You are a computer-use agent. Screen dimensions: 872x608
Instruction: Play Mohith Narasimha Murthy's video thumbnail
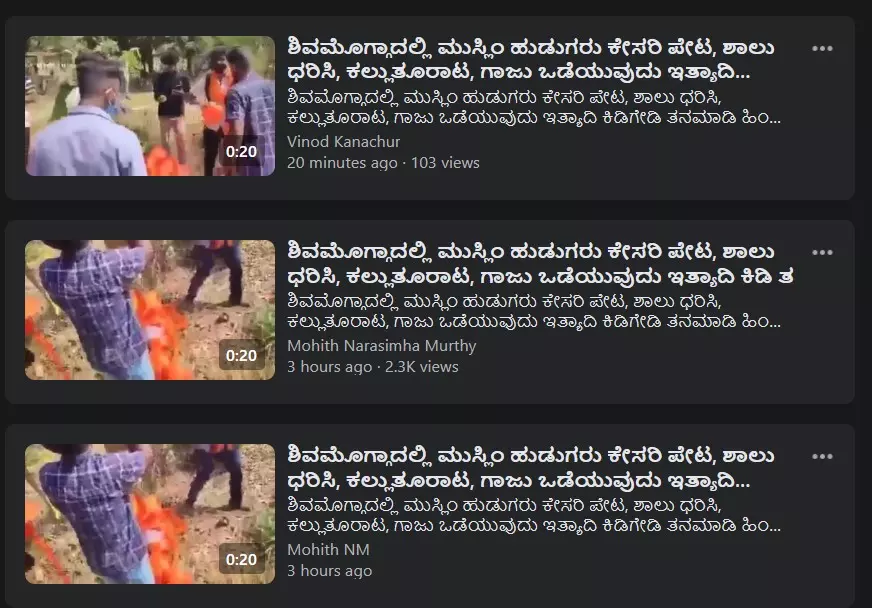pos(150,310)
